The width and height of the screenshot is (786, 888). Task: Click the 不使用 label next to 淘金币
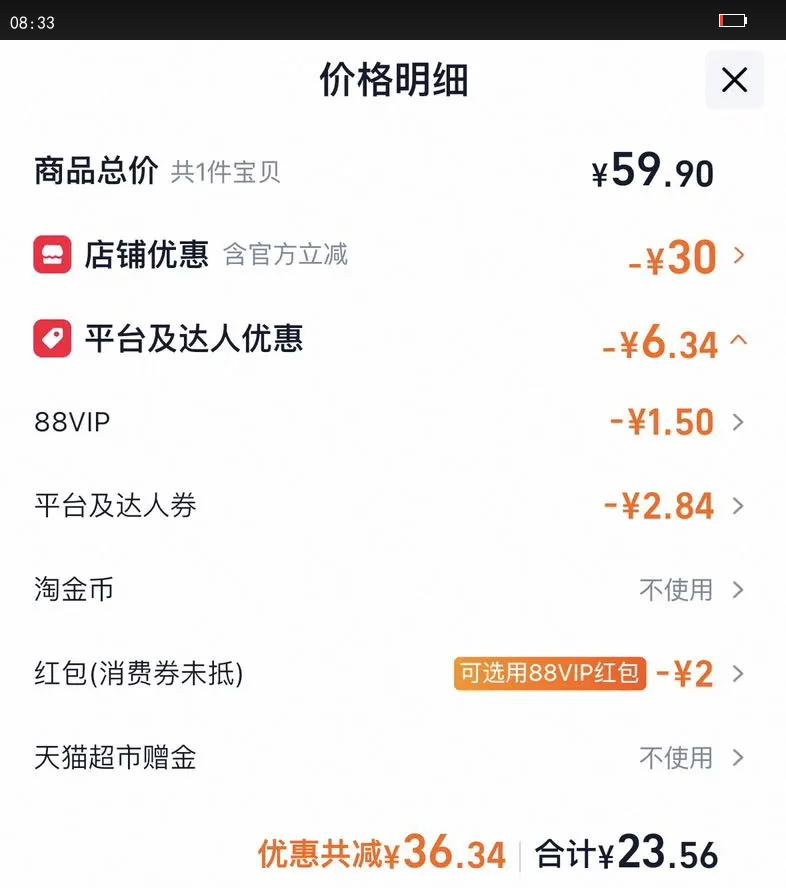coord(677,590)
